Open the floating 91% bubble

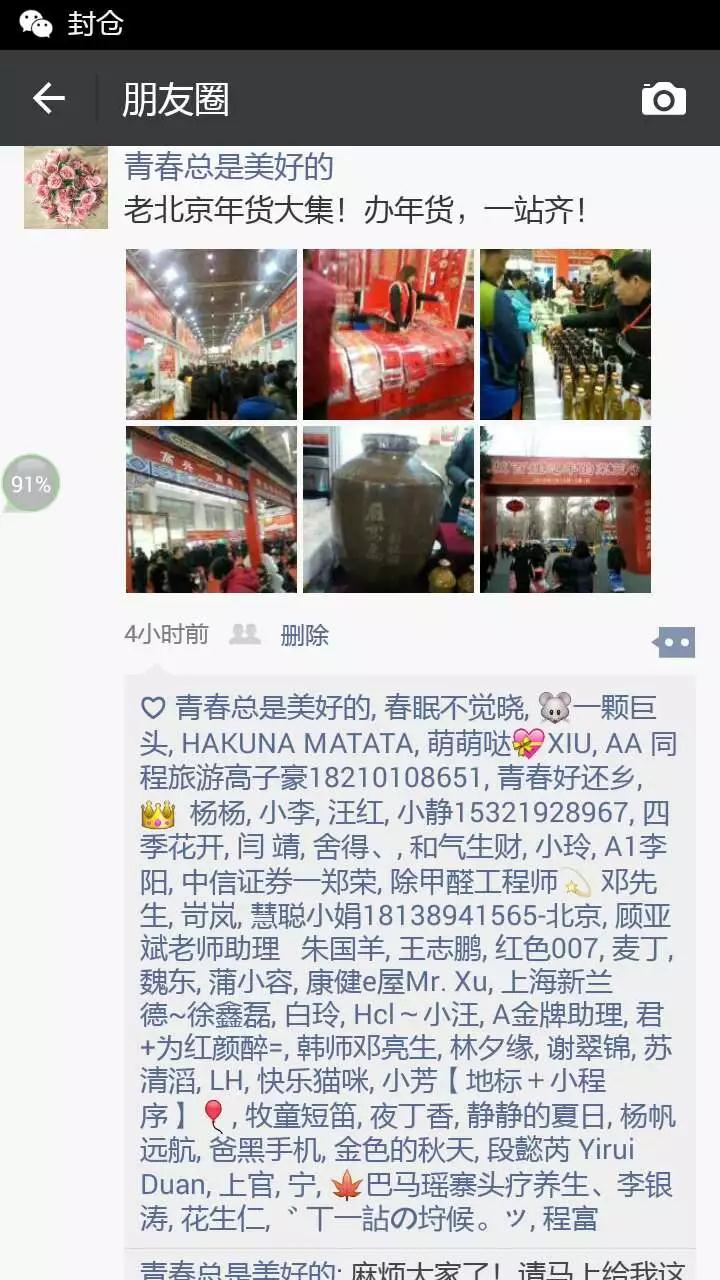[31, 484]
